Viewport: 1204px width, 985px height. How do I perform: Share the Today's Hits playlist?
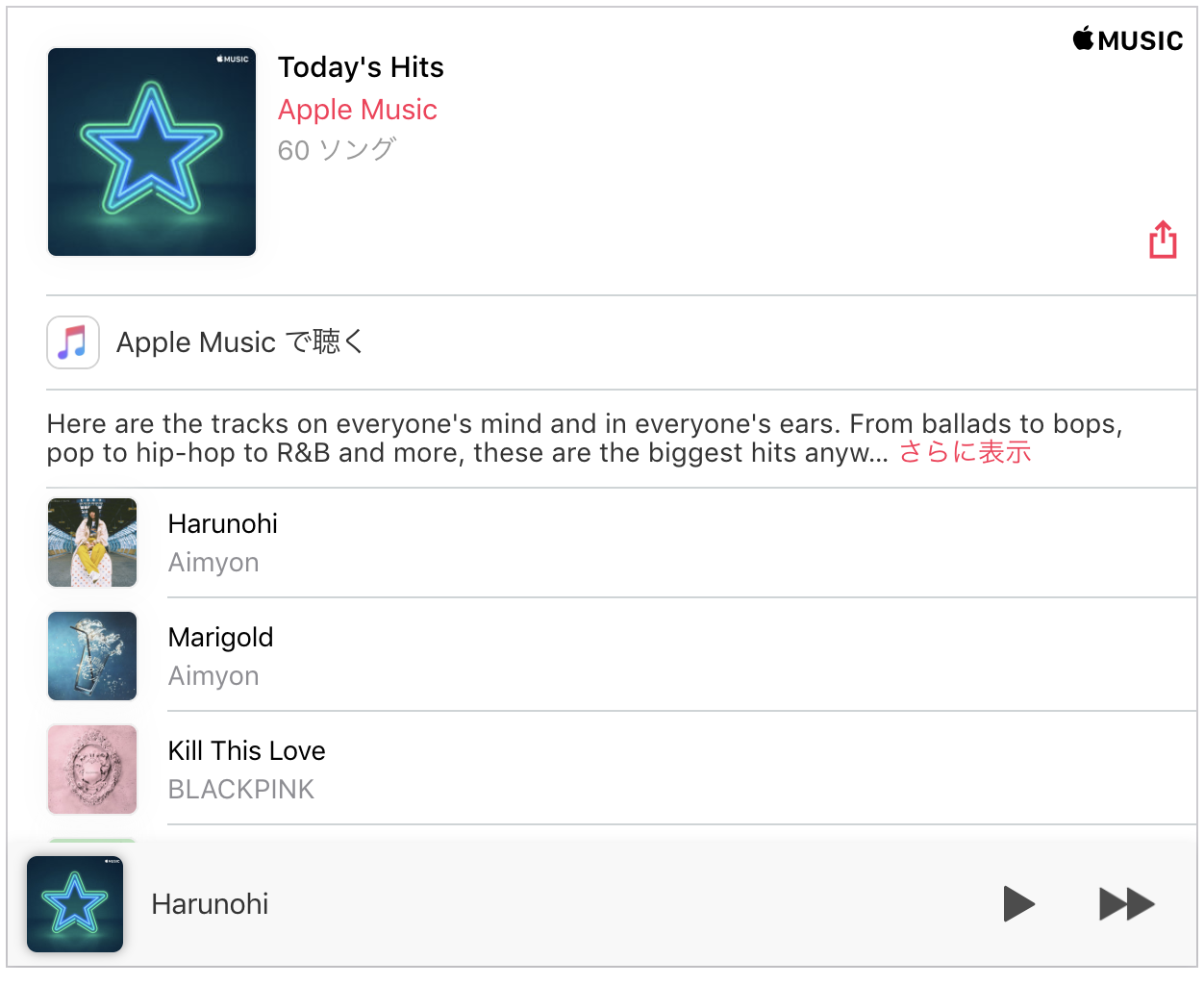click(x=1163, y=240)
